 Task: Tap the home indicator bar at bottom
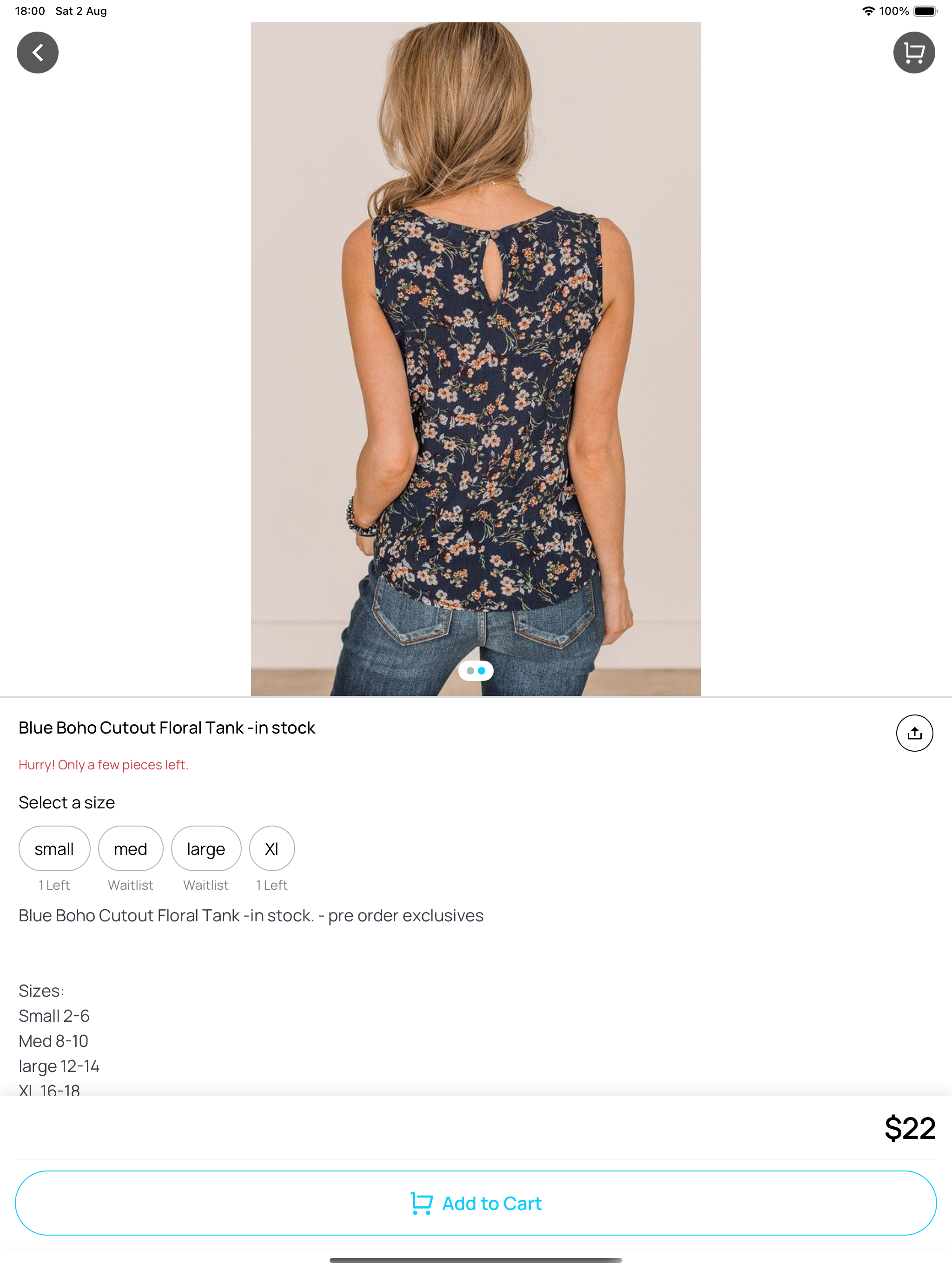tap(476, 1261)
